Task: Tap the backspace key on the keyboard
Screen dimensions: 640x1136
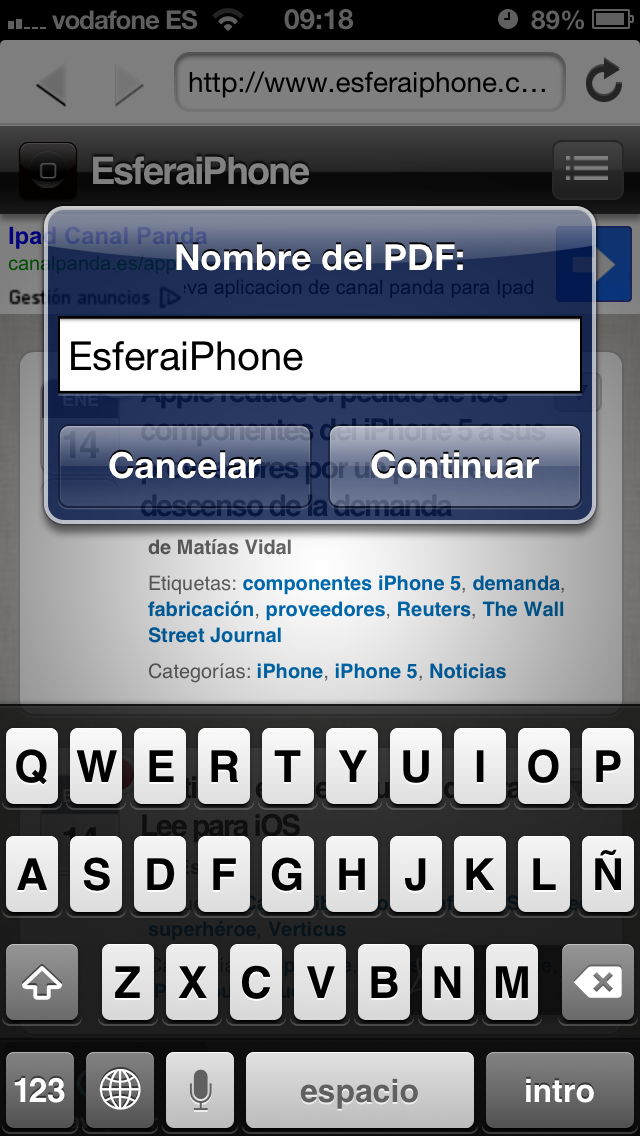Action: click(x=600, y=984)
